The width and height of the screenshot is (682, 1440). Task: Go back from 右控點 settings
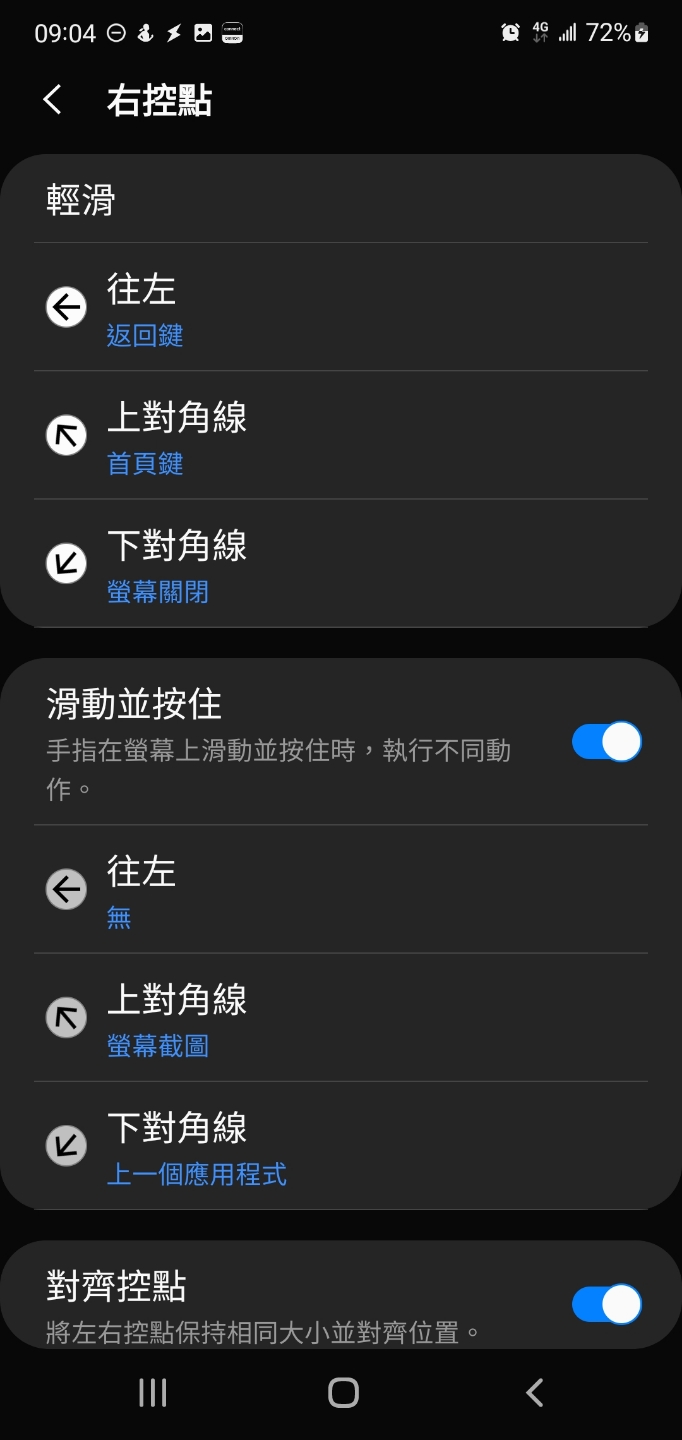pos(53,100)
